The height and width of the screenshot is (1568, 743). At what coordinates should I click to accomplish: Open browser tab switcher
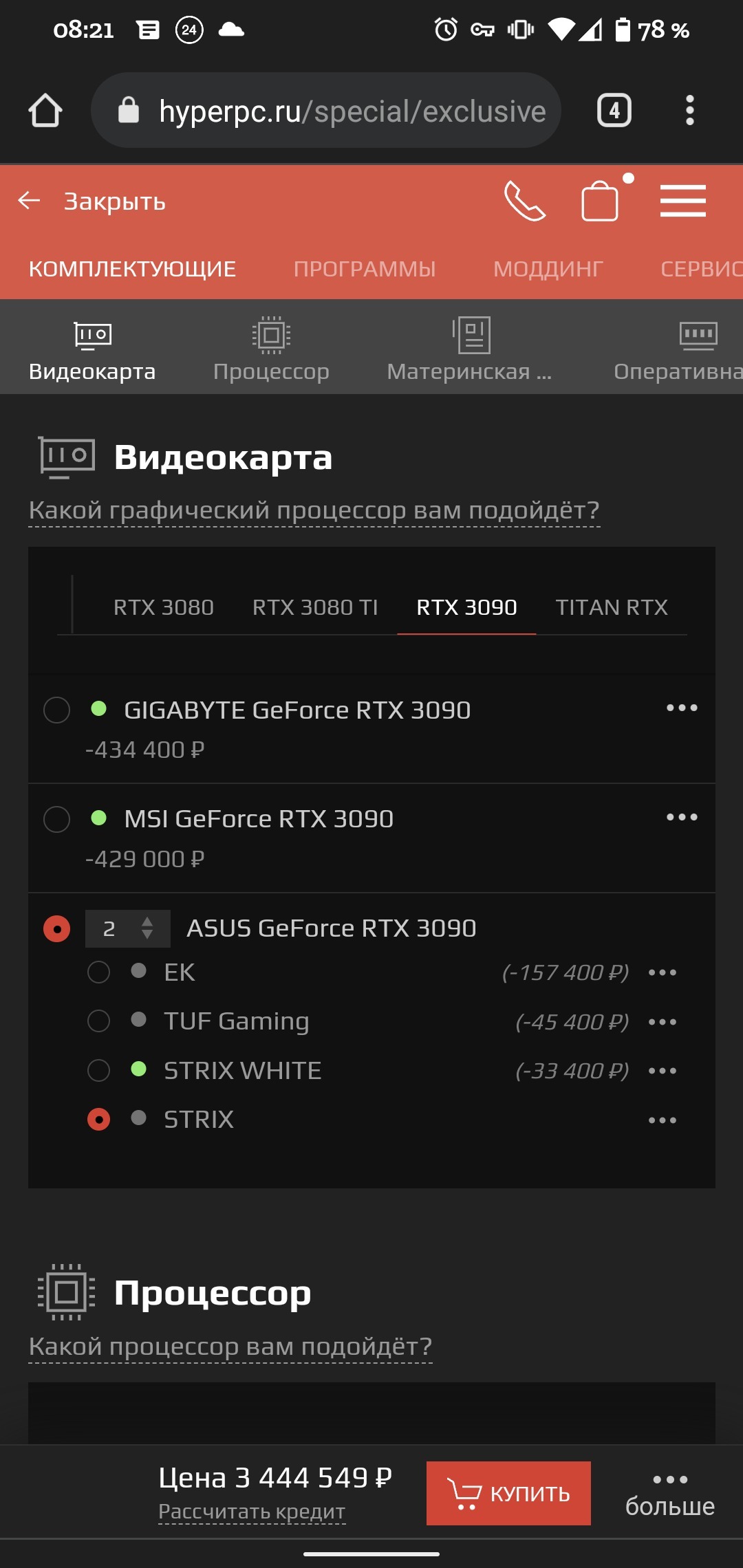(614, 110)
